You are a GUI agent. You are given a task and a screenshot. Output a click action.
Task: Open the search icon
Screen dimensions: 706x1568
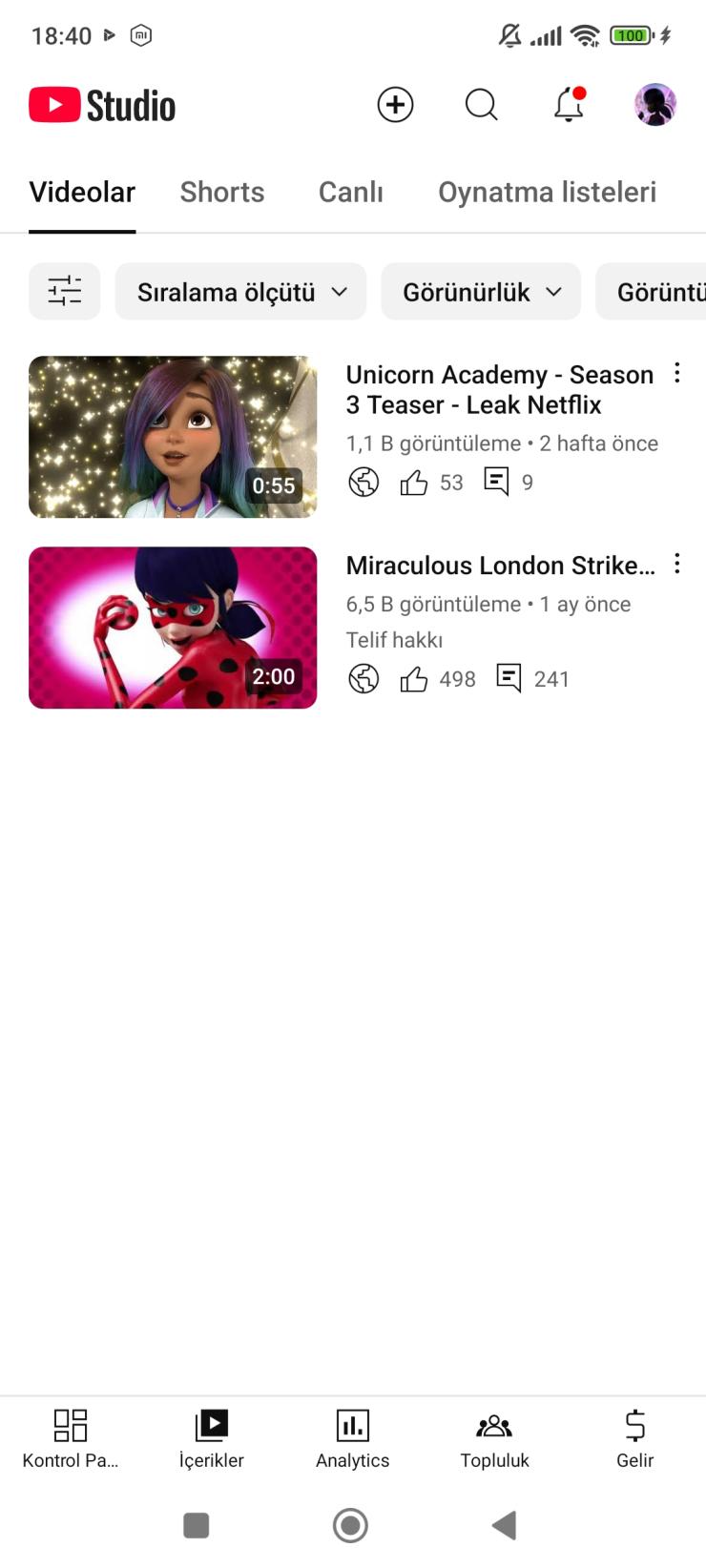click(x=481, y=105)
